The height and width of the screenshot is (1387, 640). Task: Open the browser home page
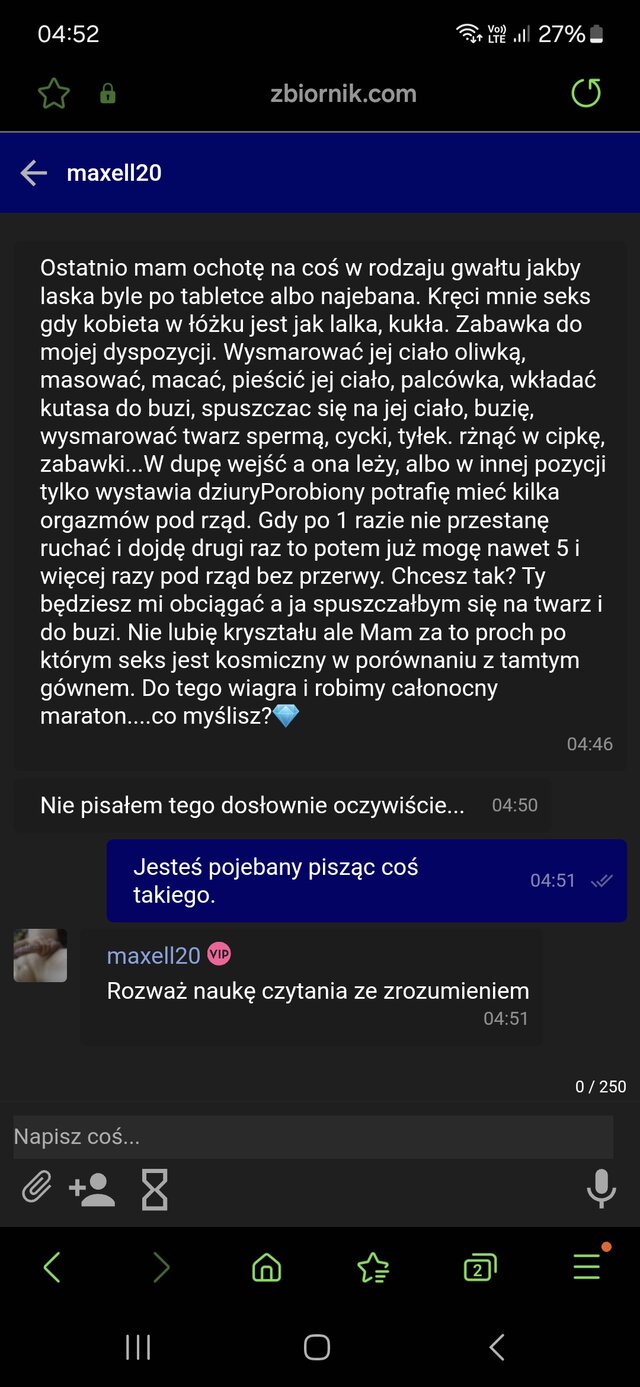pos(266,1268)
